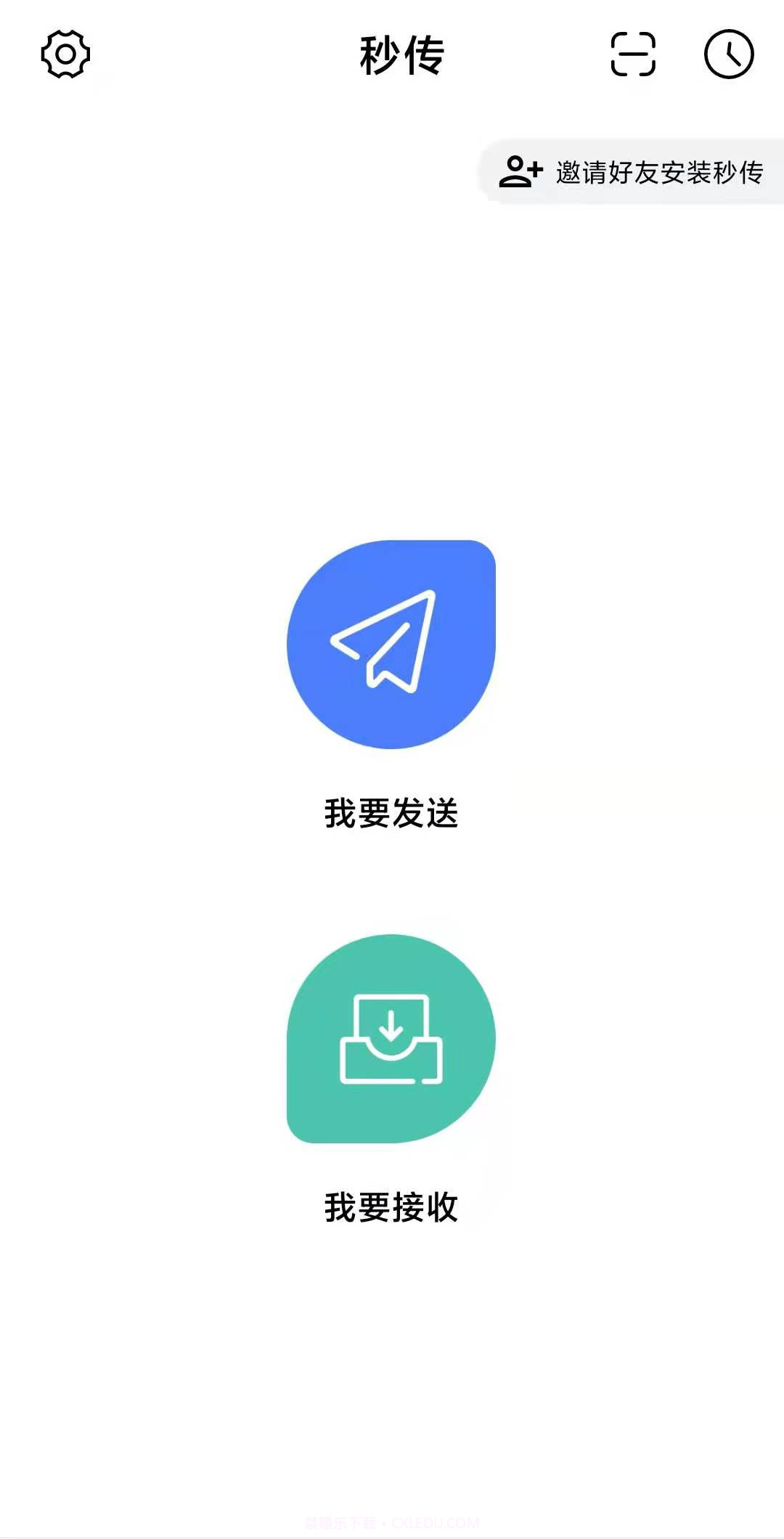Tap the scan frame icon beside the clock
Screen dimensions: 784x1539
(x=633, y=54)
